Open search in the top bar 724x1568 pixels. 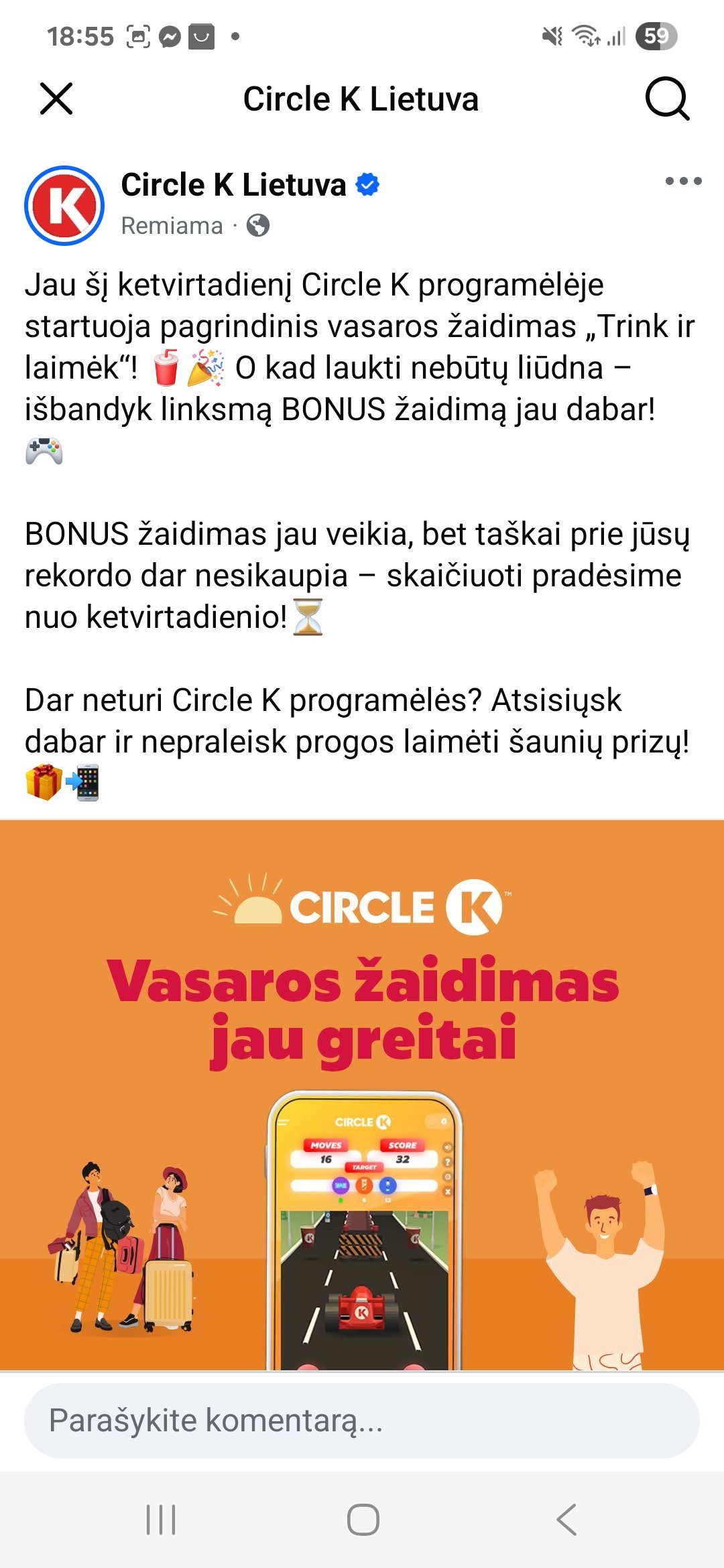click(x=667, y=99)
